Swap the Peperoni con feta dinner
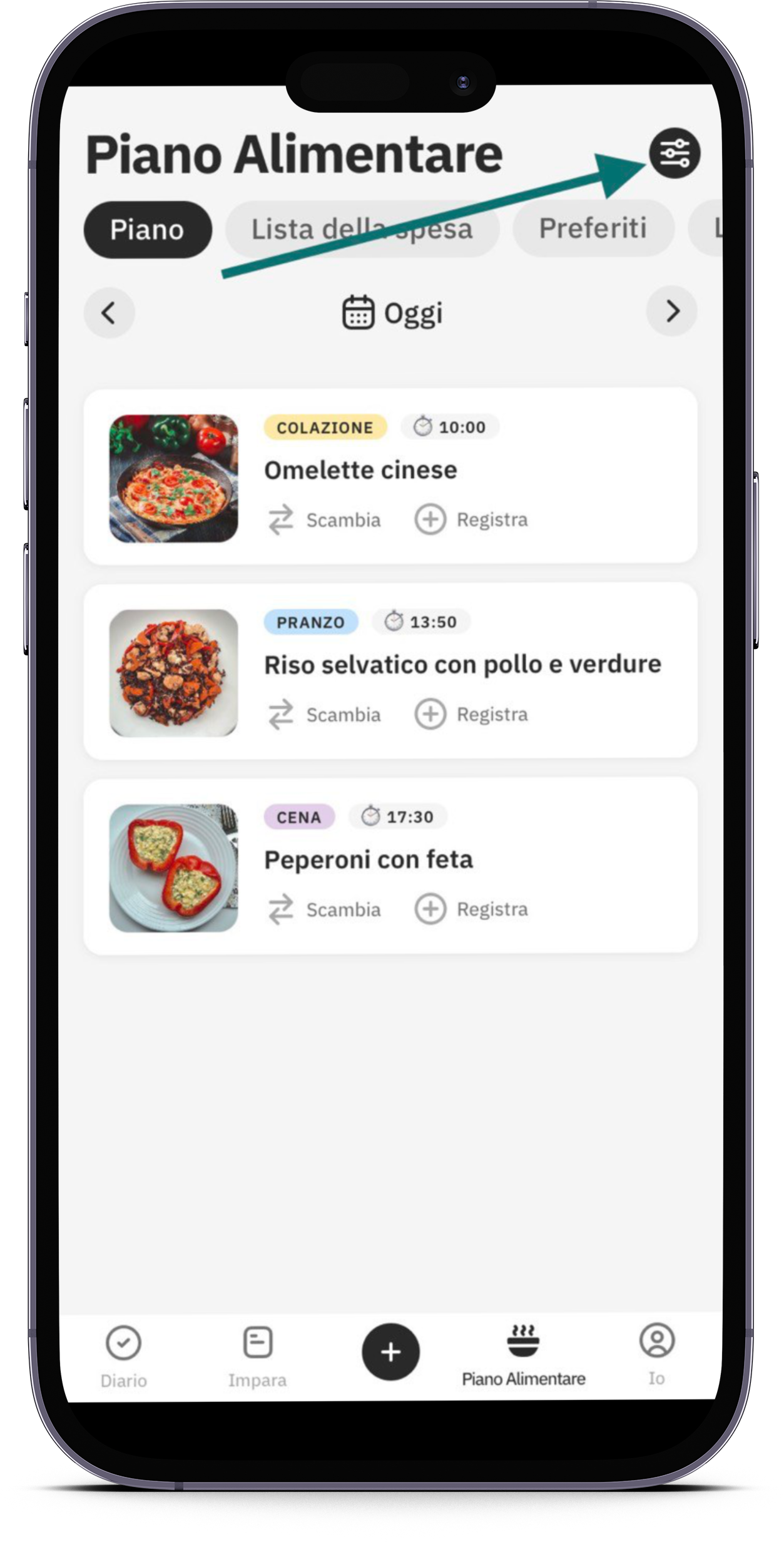The height and width of the screenshot is (1542, 784). (325, 909)
